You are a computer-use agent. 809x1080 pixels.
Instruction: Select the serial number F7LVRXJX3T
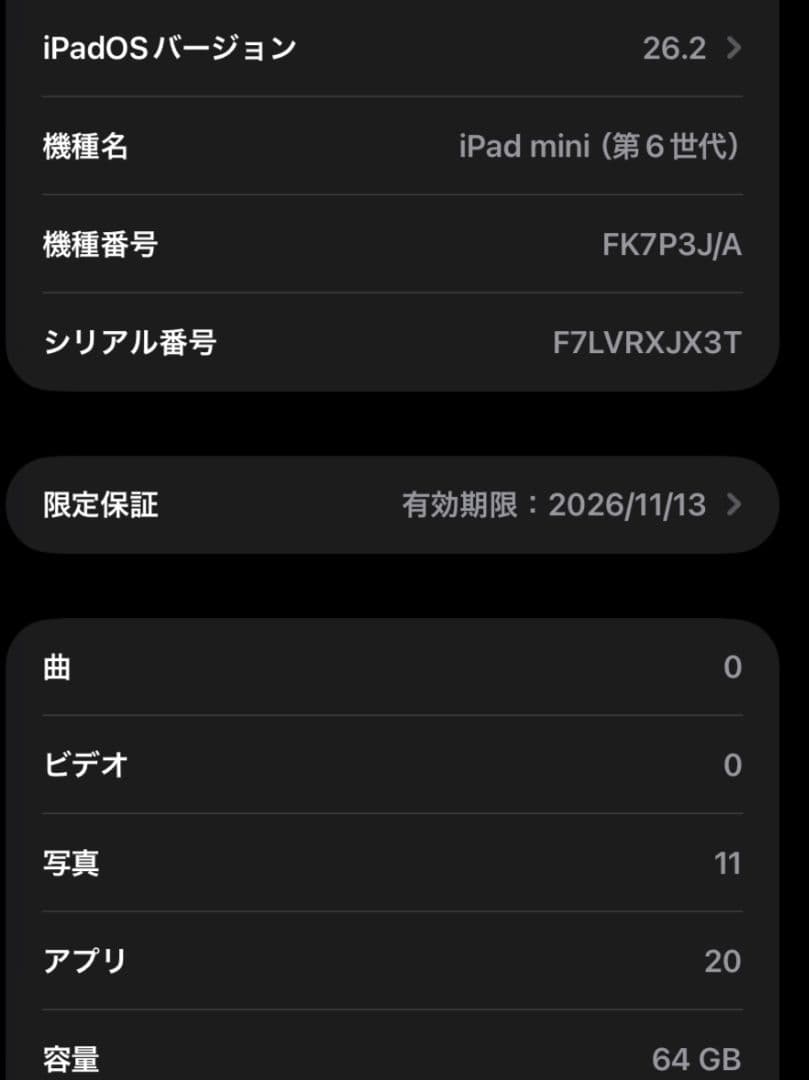[x=648, y=342]
